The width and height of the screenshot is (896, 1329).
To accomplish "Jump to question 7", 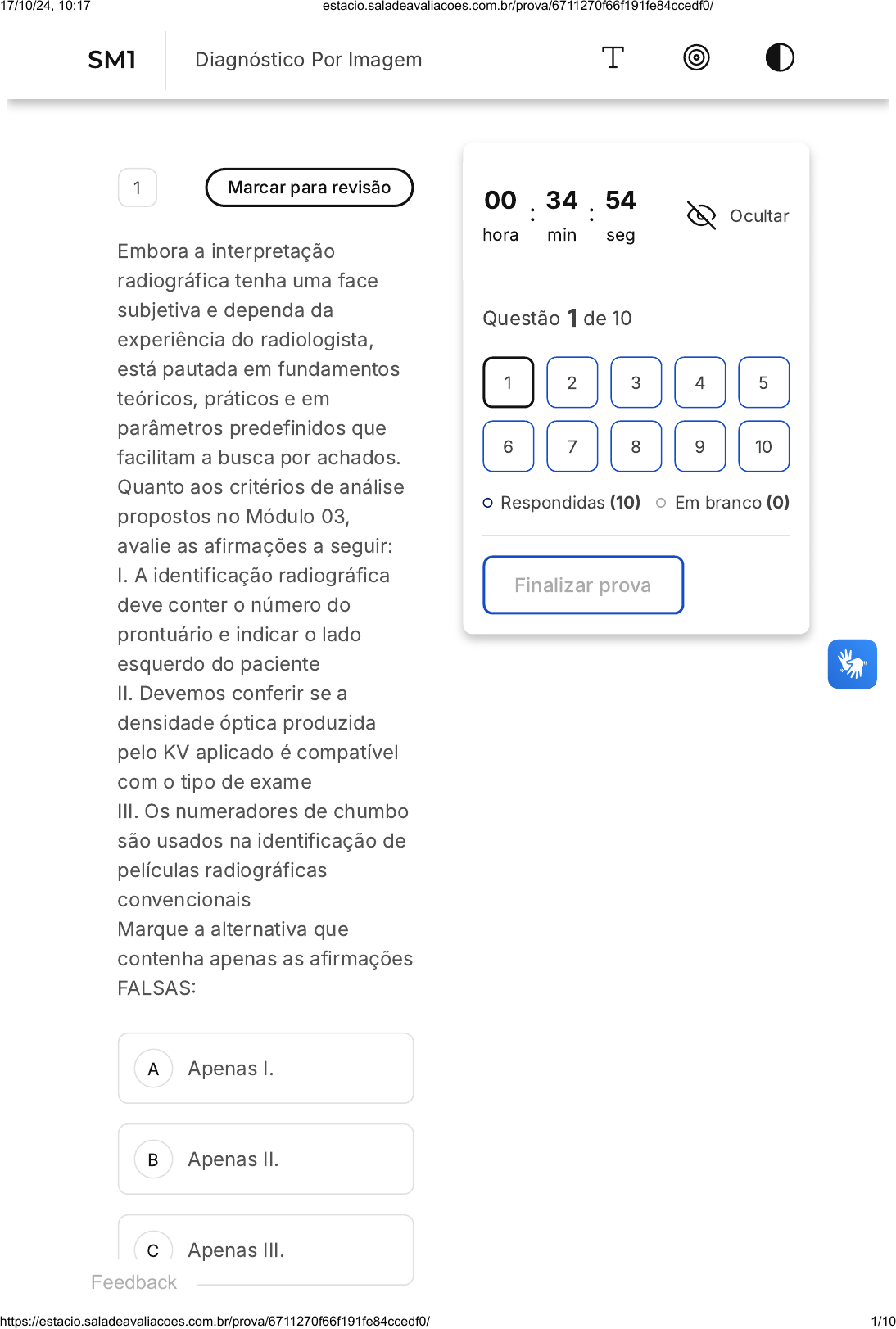I will point(572,446).
